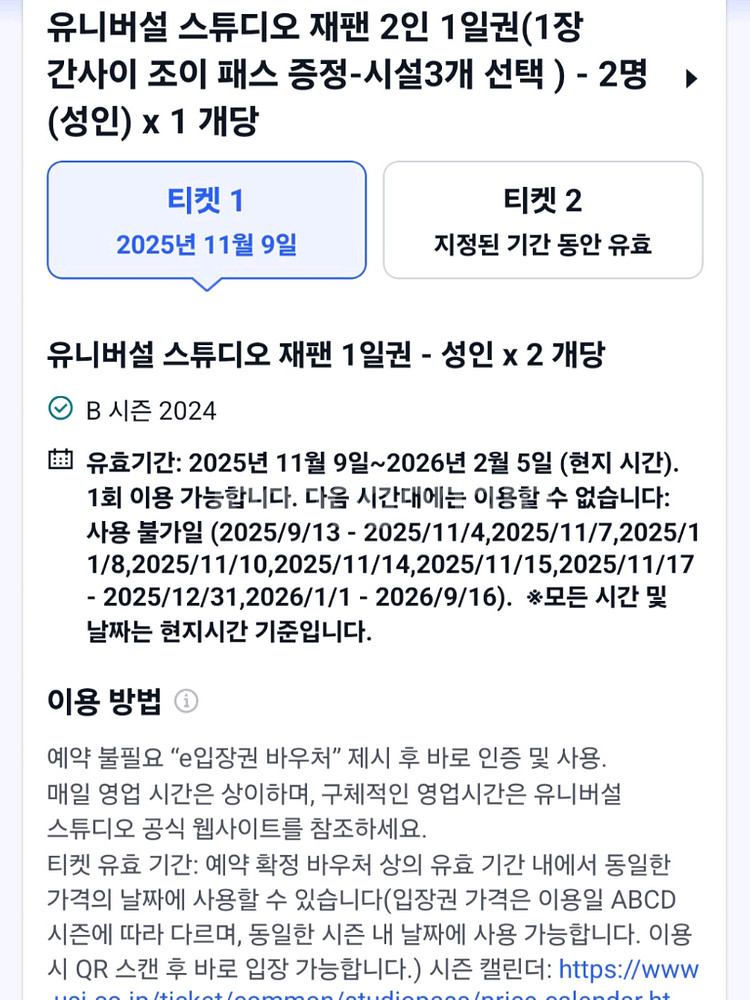This screenshot has height=1000, width=750.
Task: Open the info icon next to 이용 방법
Action: [x=186, y=701]
